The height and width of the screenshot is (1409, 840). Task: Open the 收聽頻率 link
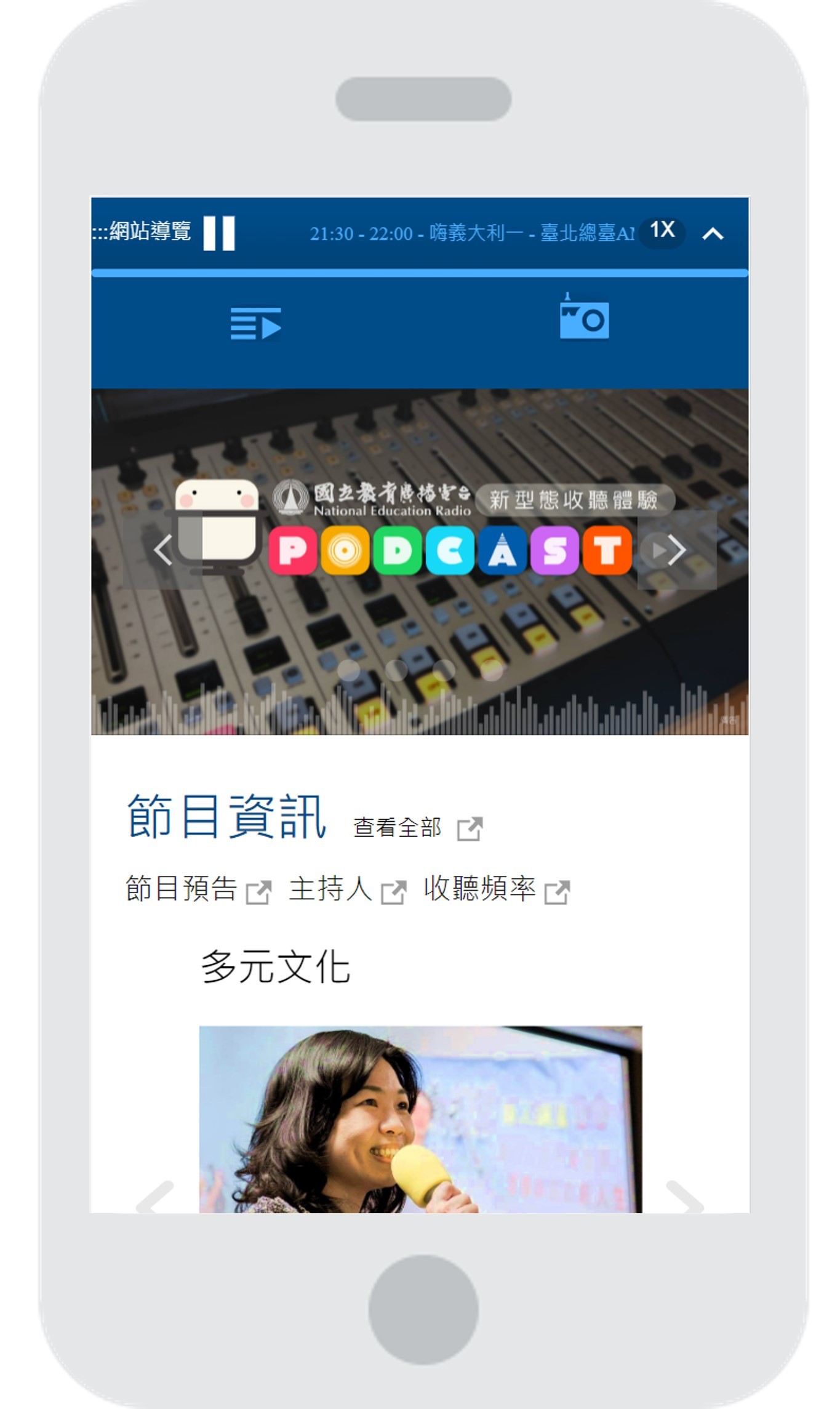coord(496,890)
